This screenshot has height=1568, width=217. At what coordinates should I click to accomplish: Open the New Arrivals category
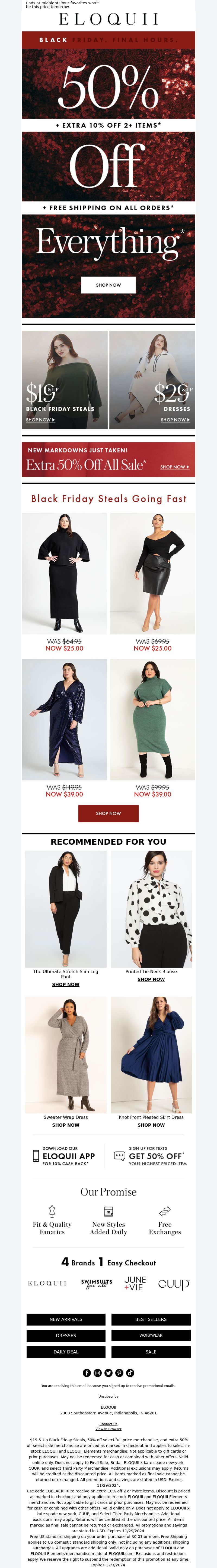(x=66, y=1319)
